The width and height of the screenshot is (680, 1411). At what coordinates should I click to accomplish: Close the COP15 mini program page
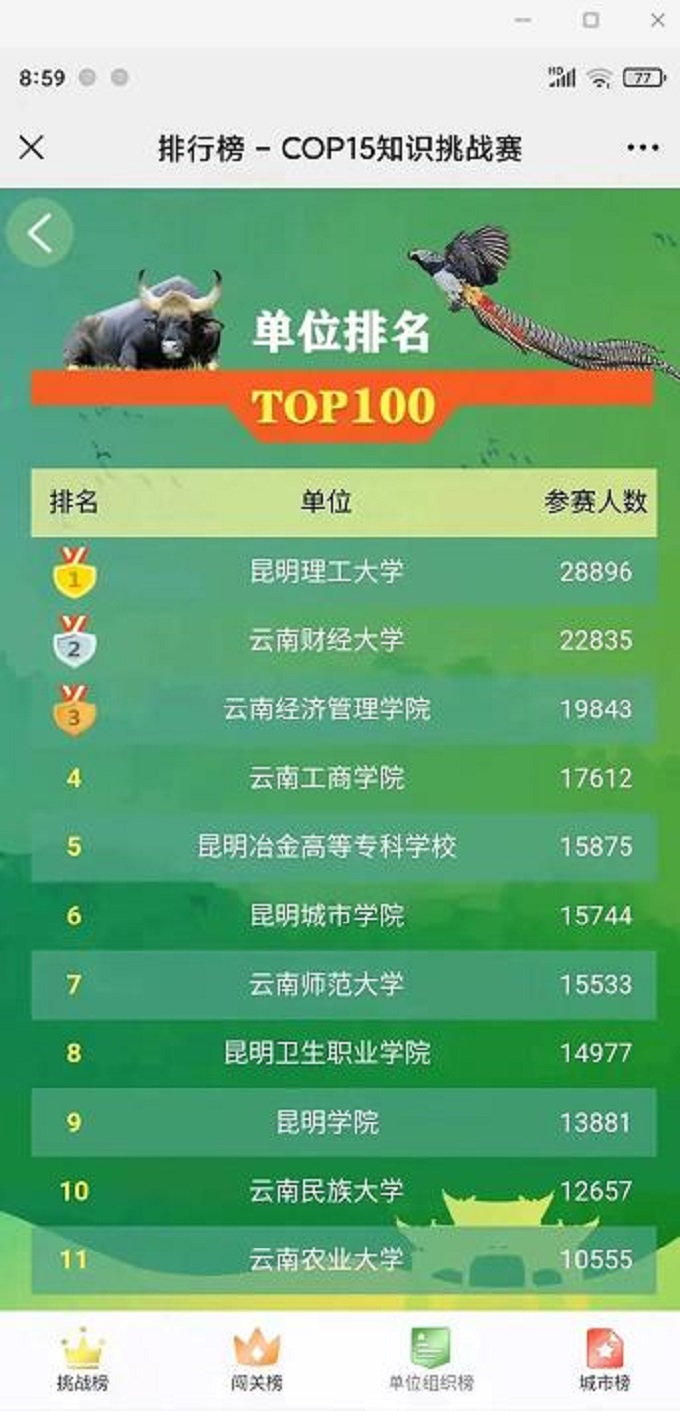pos(31,148)
